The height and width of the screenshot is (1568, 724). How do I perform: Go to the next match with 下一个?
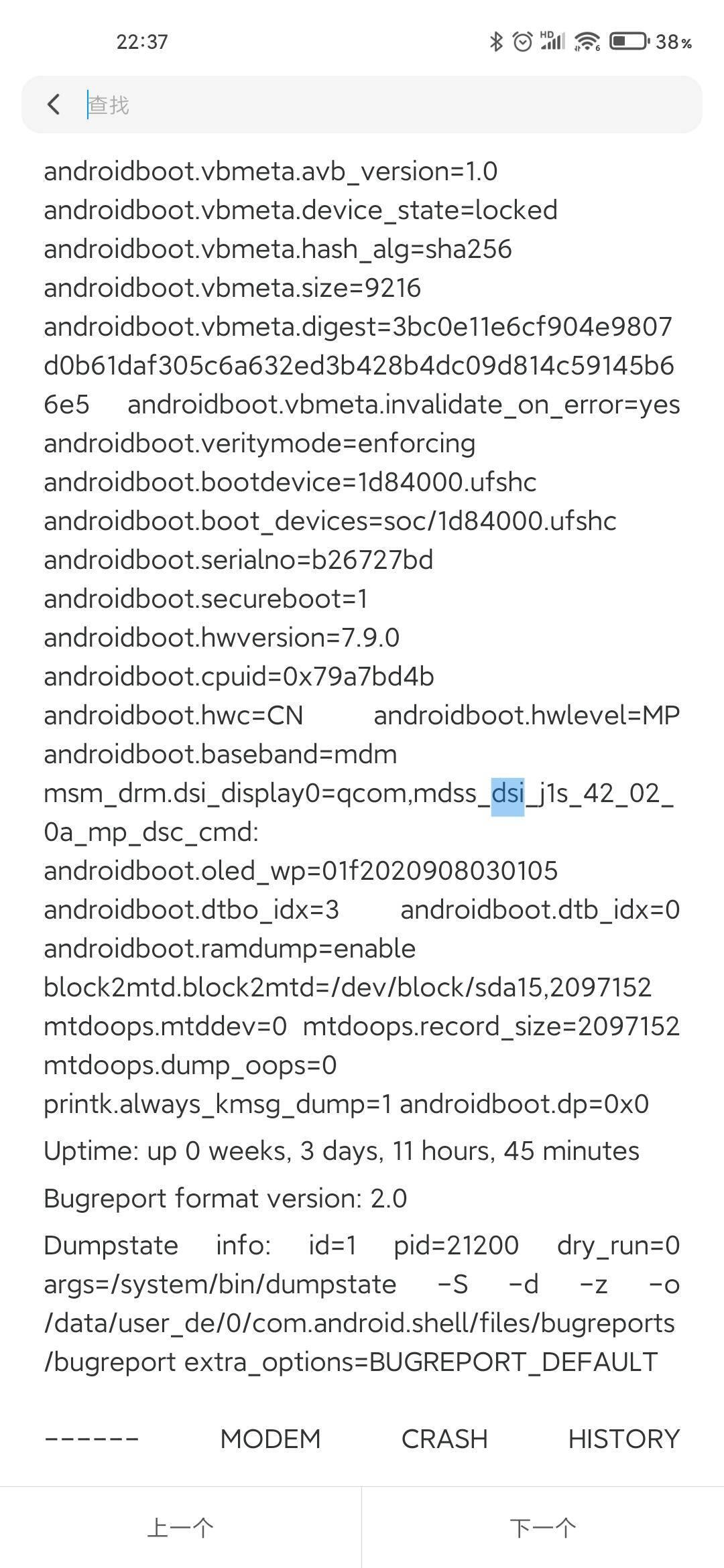coord(543,1528)
